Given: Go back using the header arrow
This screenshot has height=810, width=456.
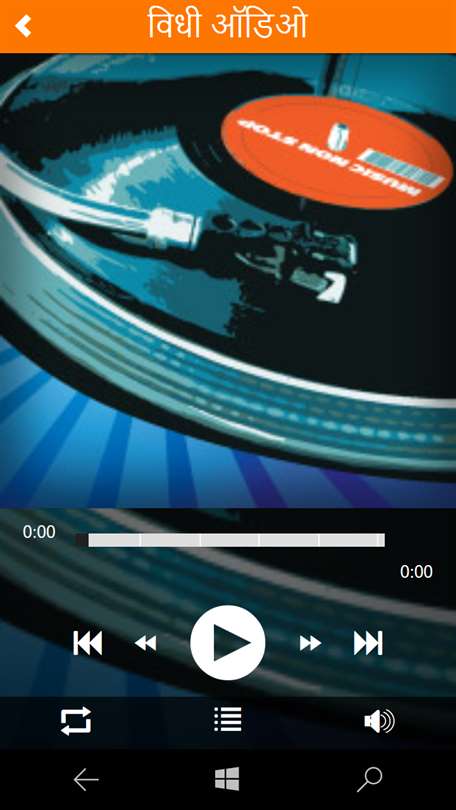Looking at the screenshot, I should point(23,26).
